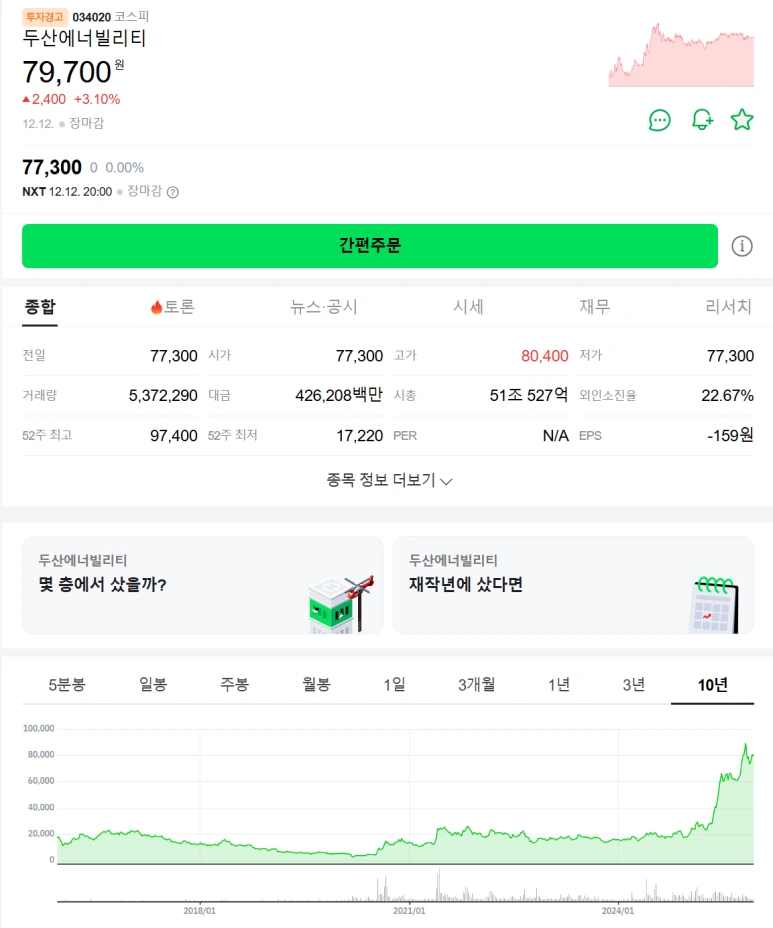Select the 종합 tab
The width and height of the screenshot is (773, 928).
click(x=40, y=307)
